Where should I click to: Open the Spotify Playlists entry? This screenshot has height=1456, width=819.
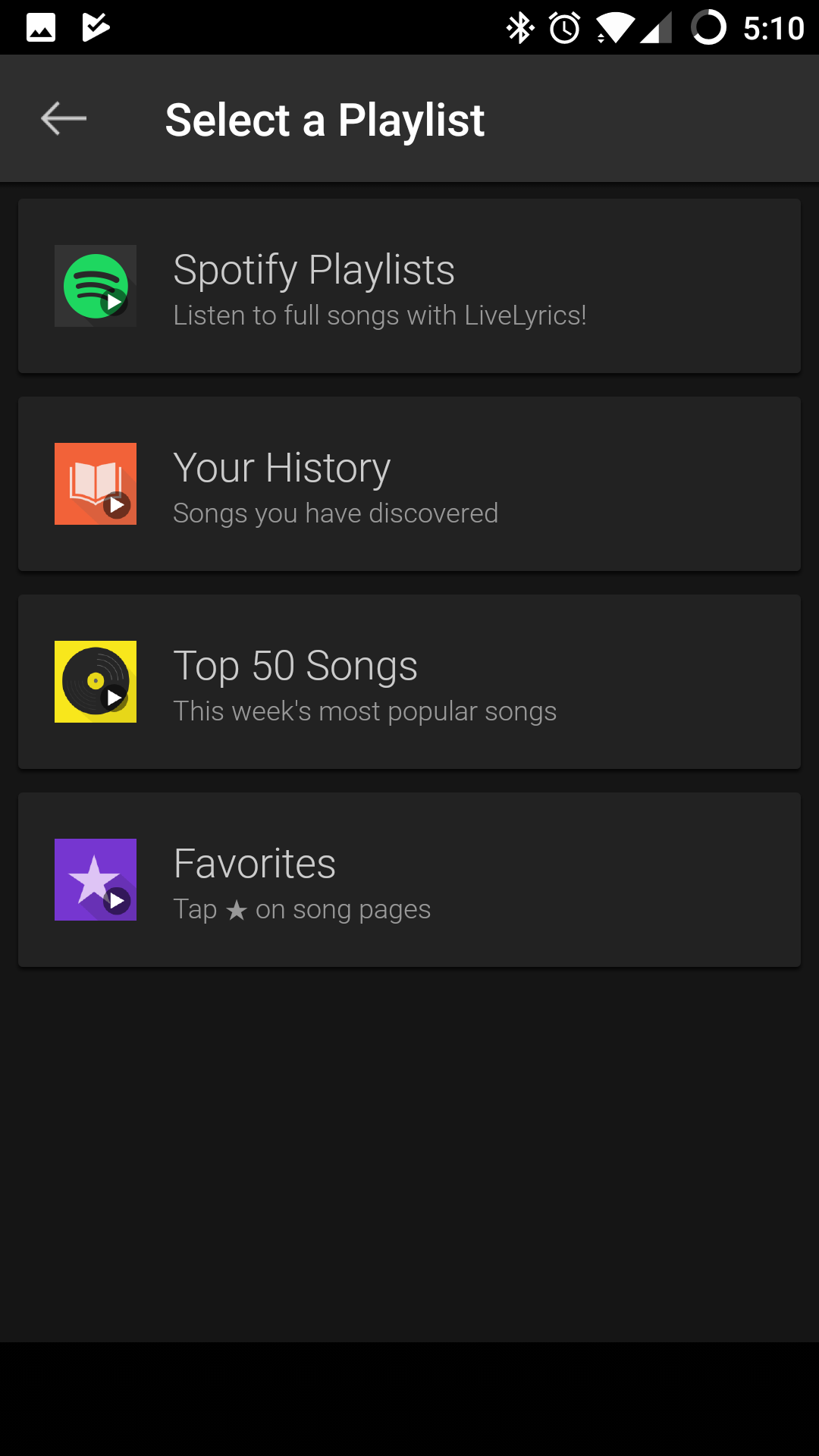point(409,286)
